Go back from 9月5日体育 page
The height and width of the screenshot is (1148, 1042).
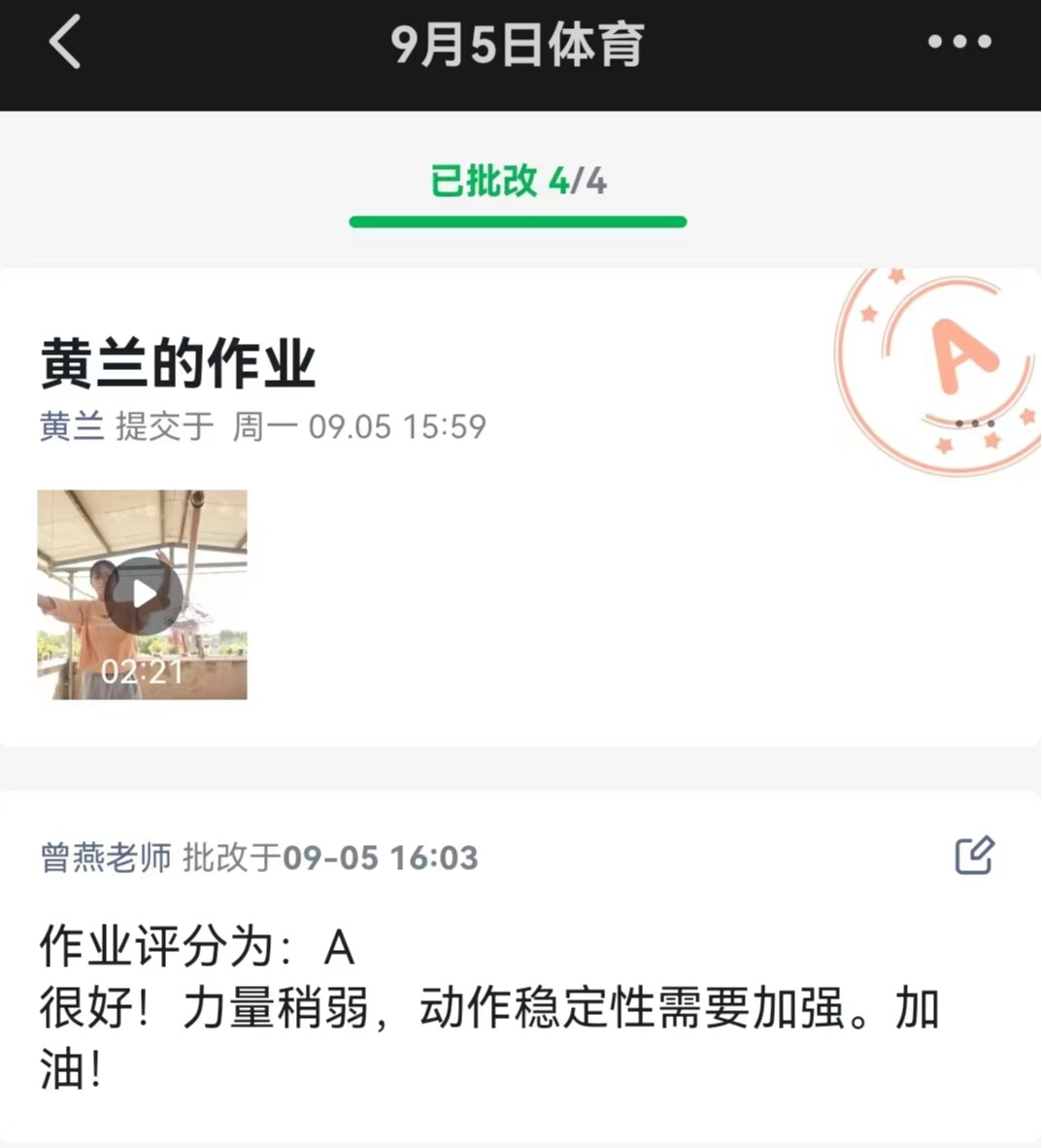65,44
